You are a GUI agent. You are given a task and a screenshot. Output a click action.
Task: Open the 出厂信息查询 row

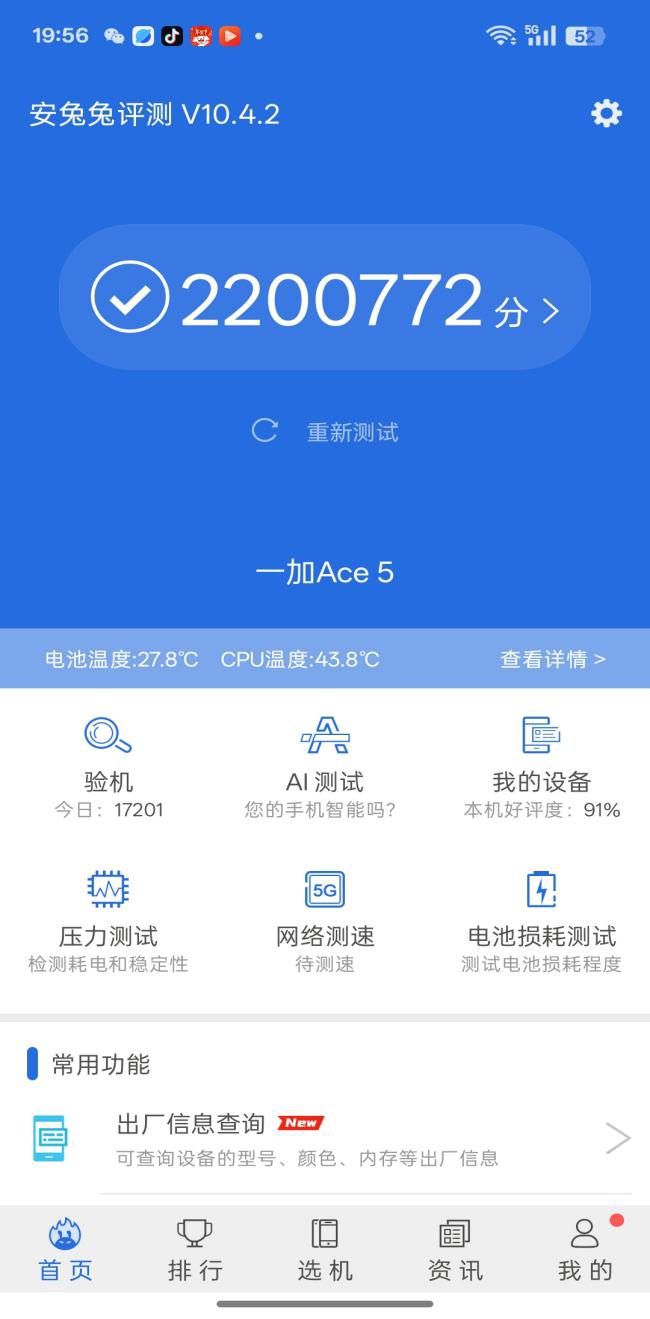click(325, 1138)
